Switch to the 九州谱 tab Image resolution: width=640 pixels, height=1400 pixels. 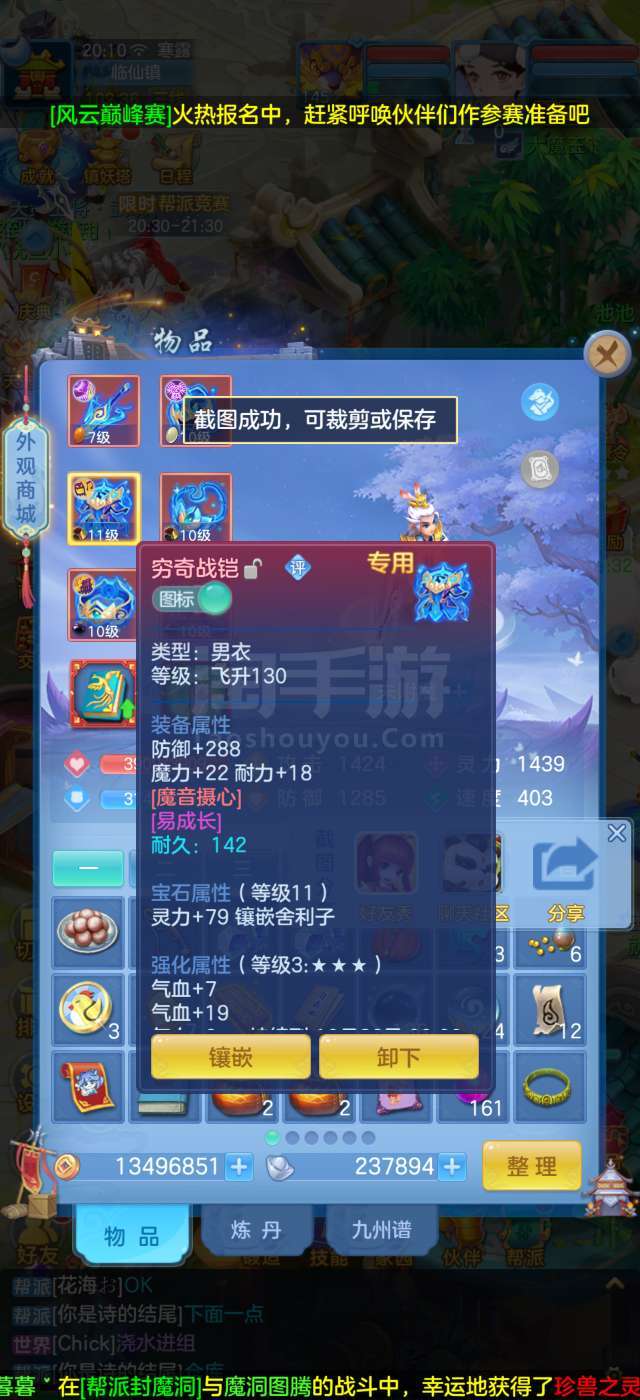coord(380,1230)
